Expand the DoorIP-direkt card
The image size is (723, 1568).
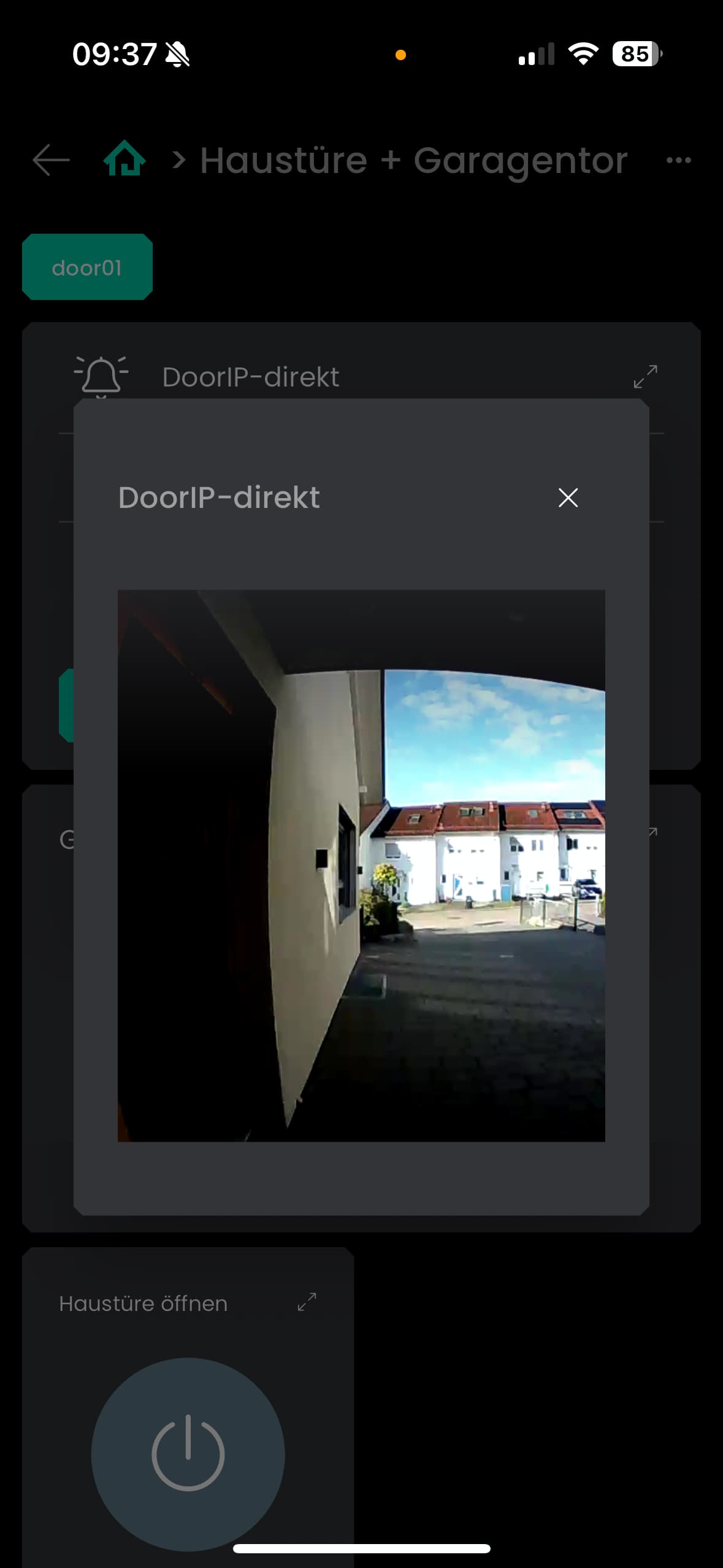click(x=645, y=376)
